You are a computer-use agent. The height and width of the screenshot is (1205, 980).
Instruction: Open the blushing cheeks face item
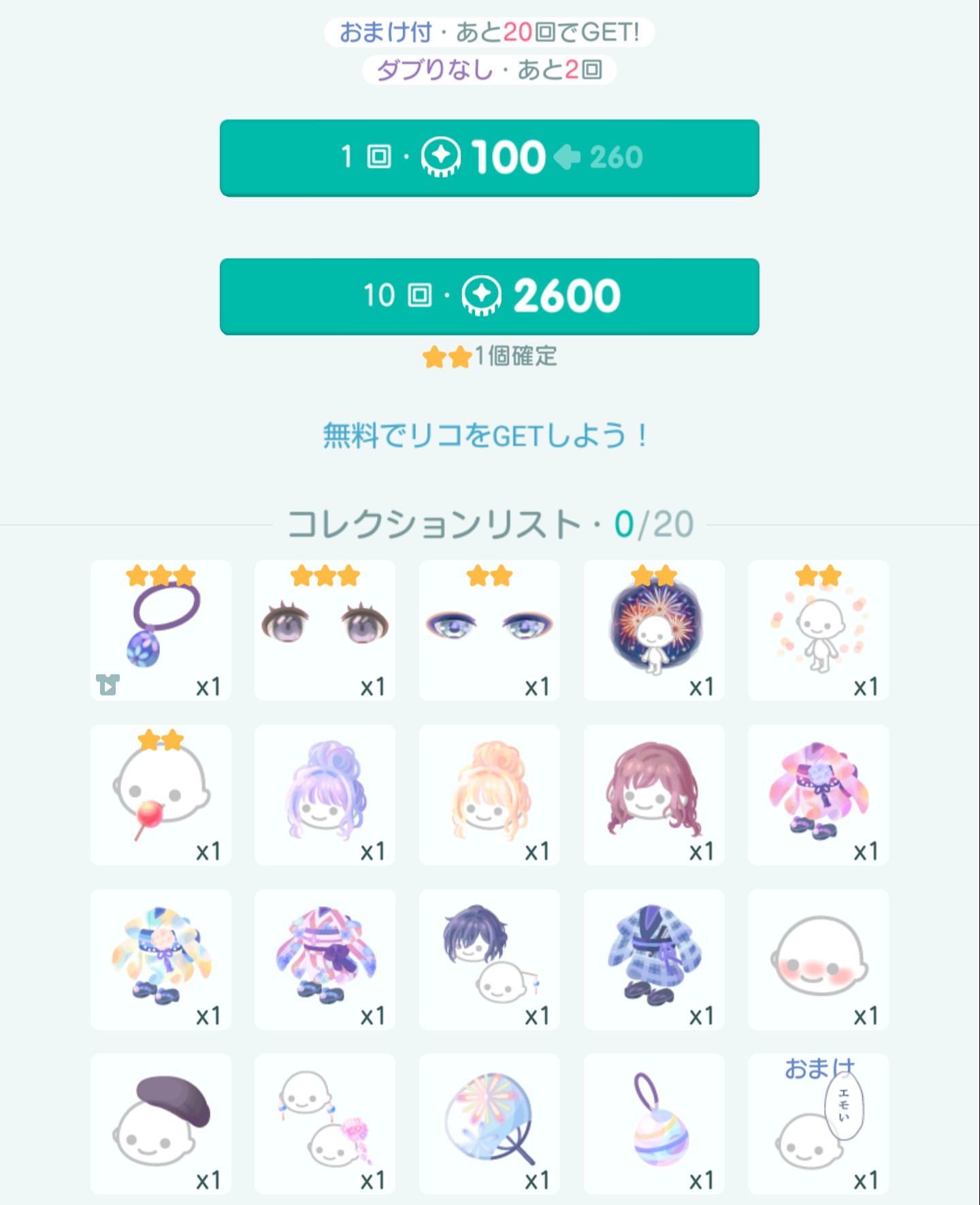pos(818,960)
